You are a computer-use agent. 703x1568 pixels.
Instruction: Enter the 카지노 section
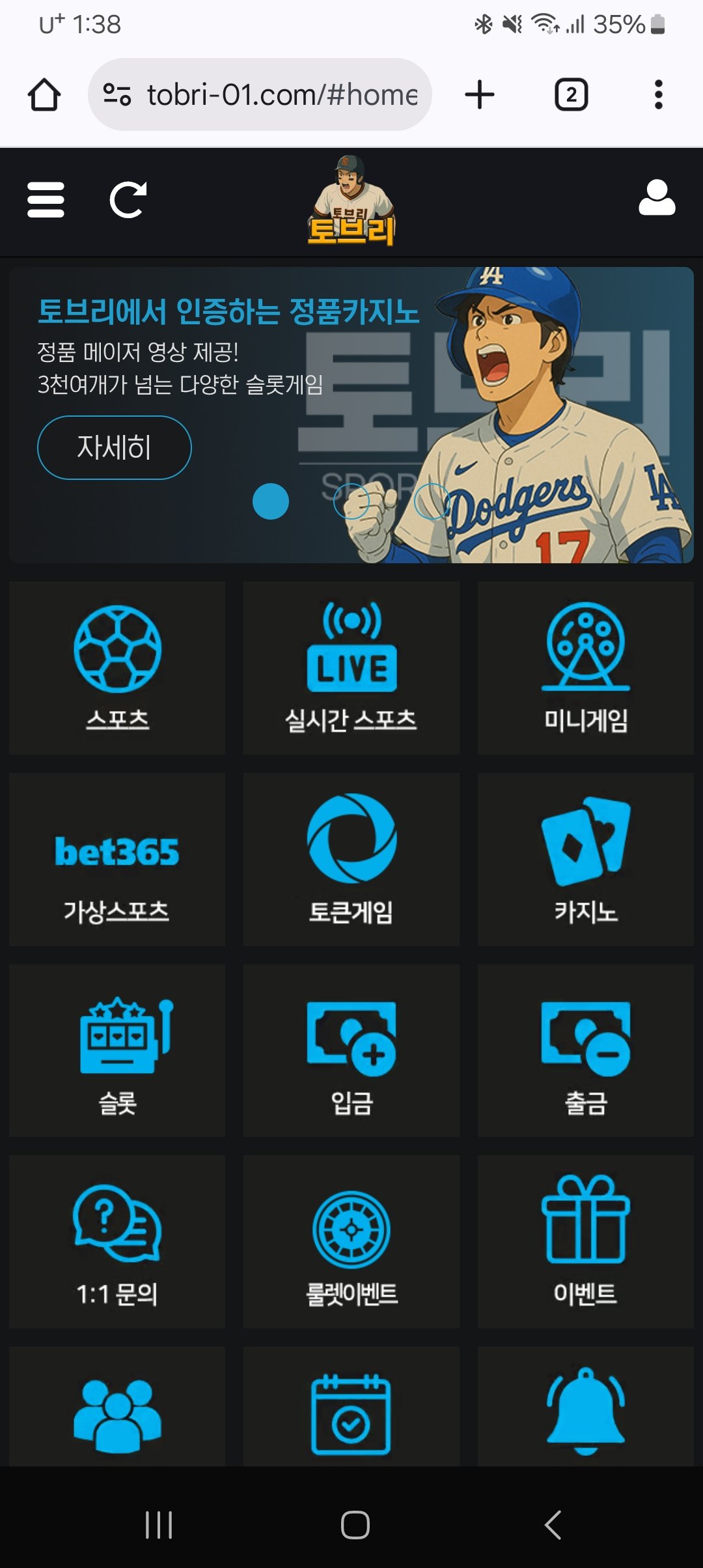[586, 860]
